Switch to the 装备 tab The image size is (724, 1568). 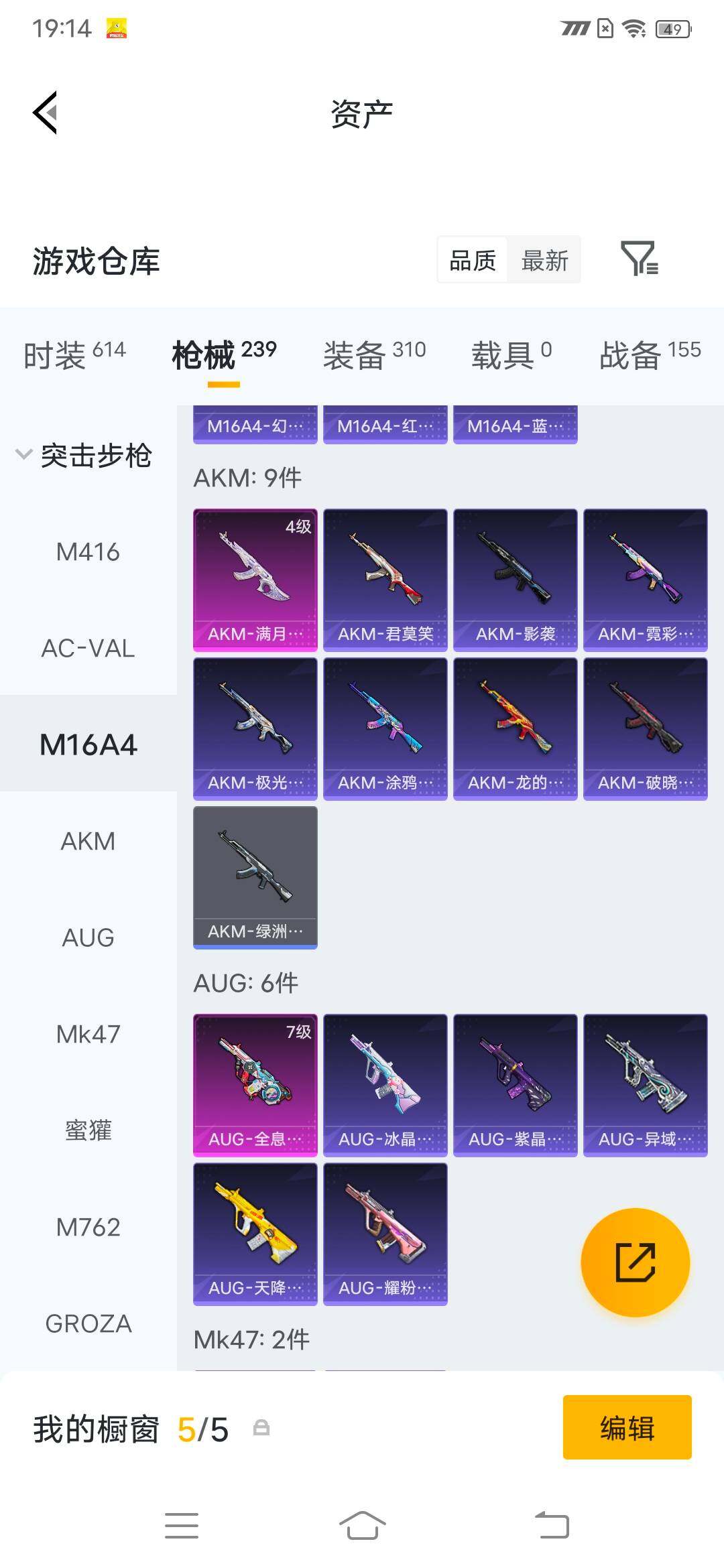pyautogui.click(x=374, y=354)
